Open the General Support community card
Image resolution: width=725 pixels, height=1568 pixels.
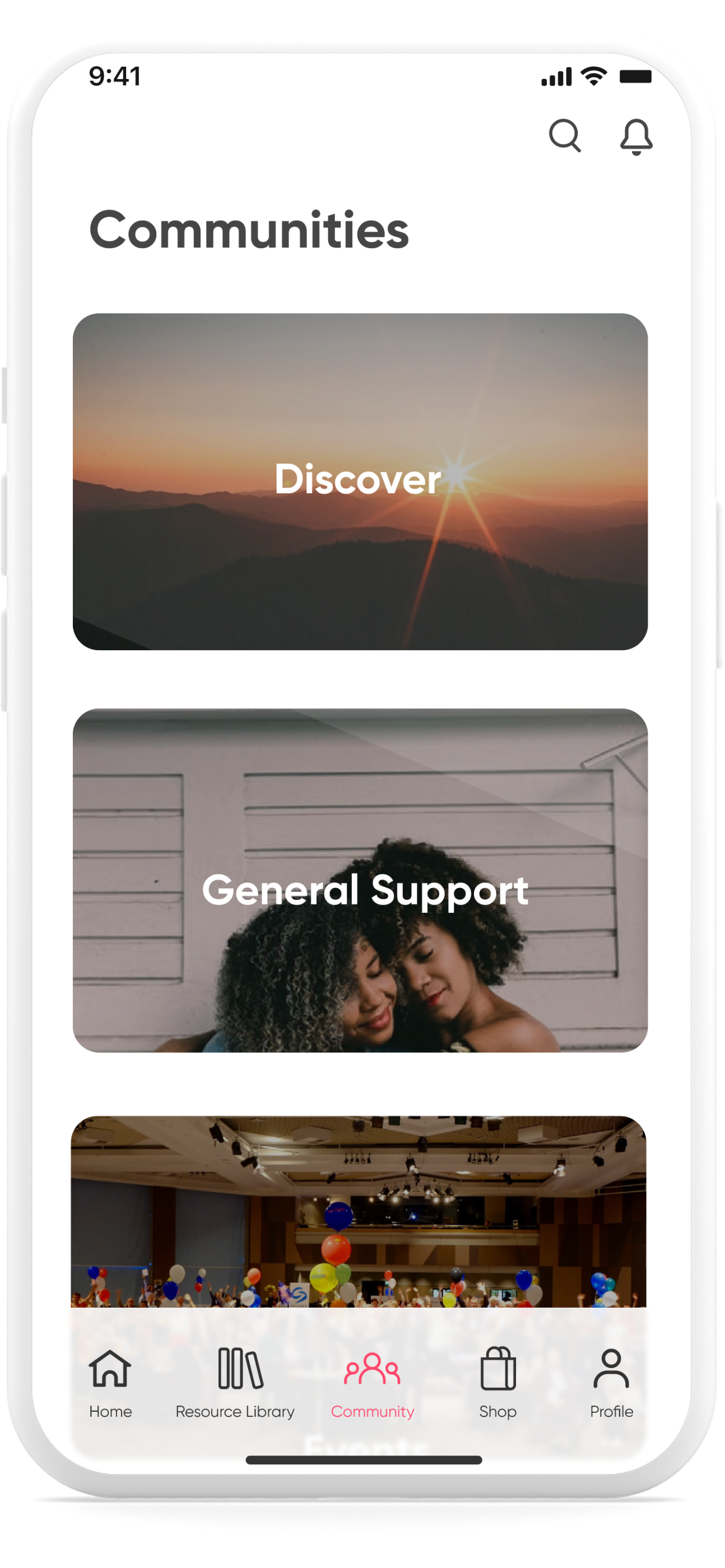360,880
